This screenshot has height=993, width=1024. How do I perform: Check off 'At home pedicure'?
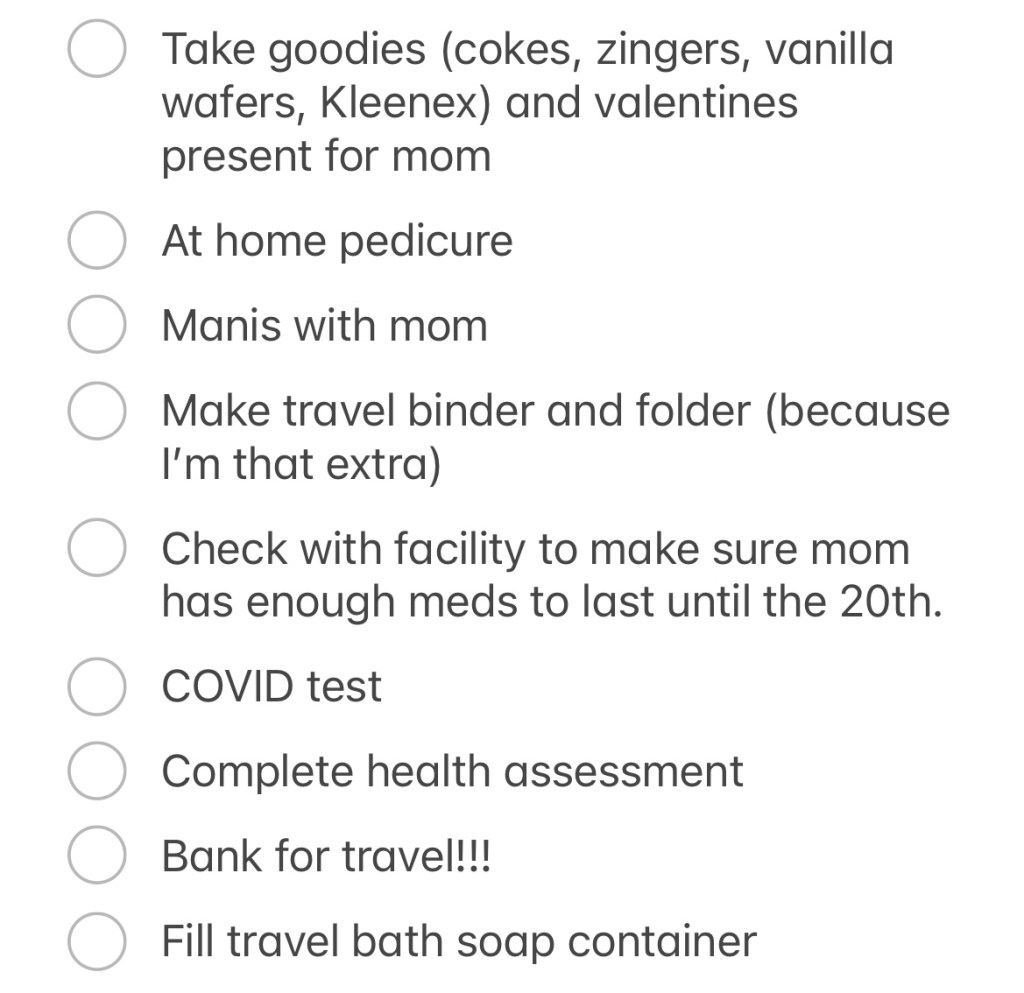[x=97, y=241]
